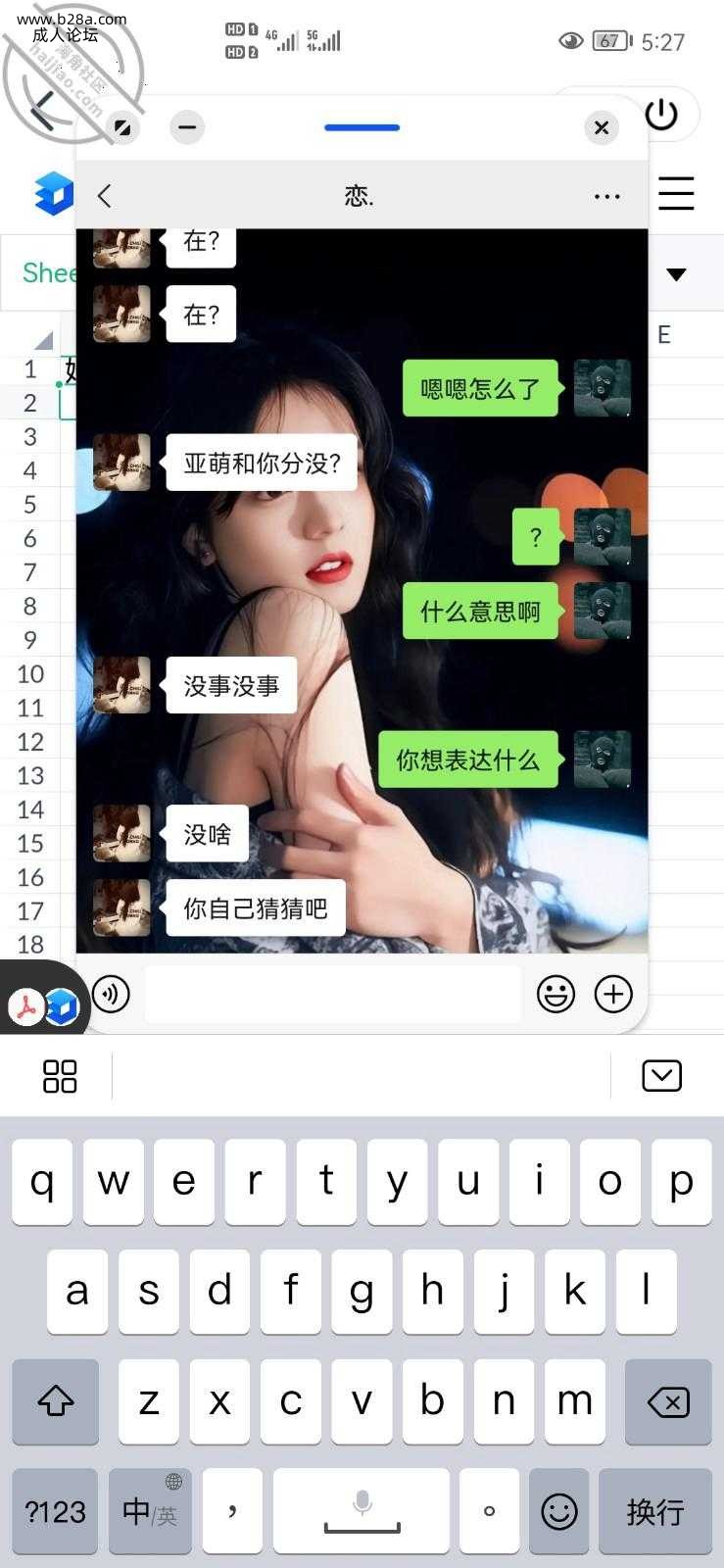Hide the on-screen keyboard
This screenshot has width=724, height=1568.
coord(661,1076)
